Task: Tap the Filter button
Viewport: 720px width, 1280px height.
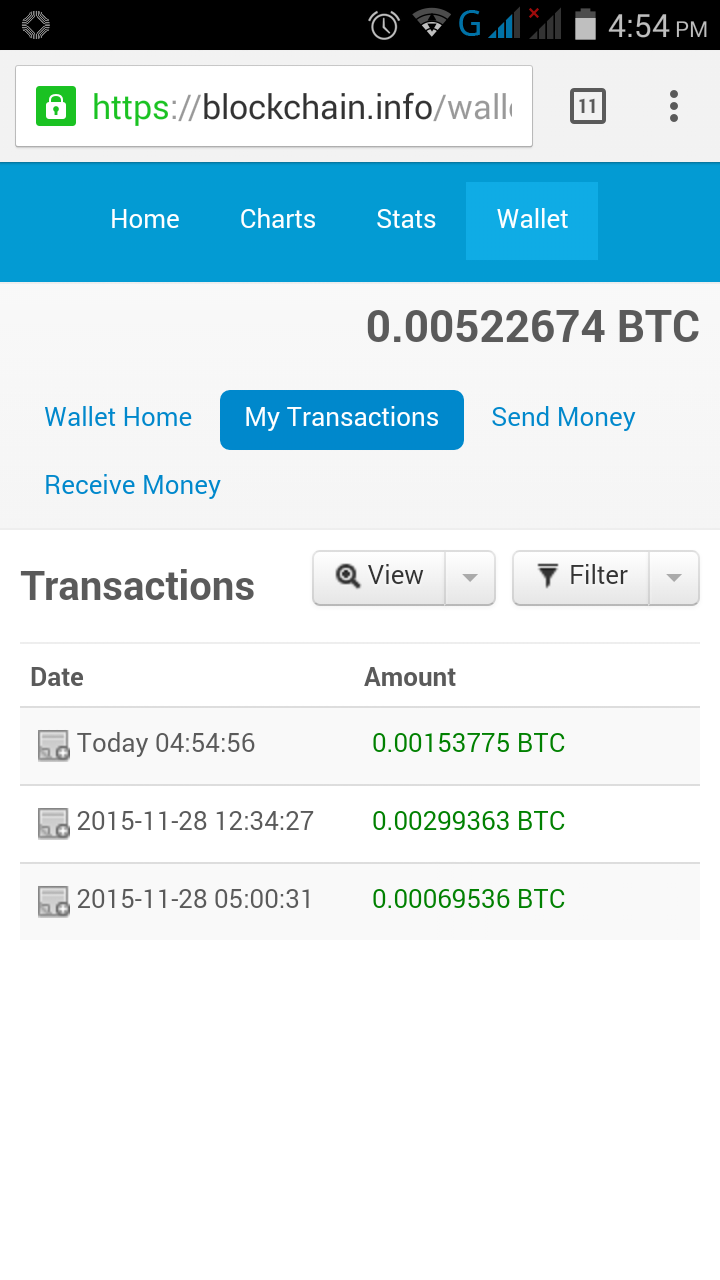Action: pos(582,577)
